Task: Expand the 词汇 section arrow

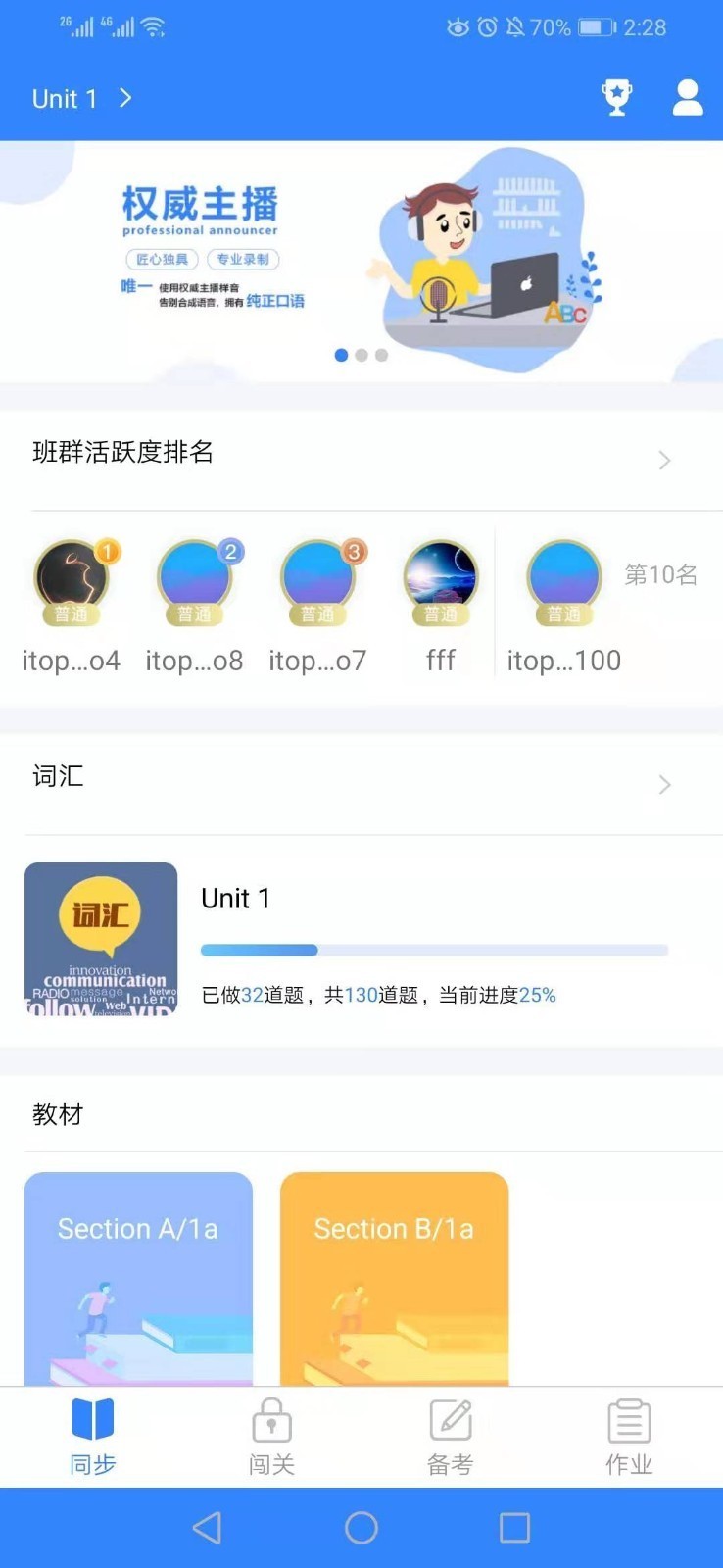Action: coord(665,784)
